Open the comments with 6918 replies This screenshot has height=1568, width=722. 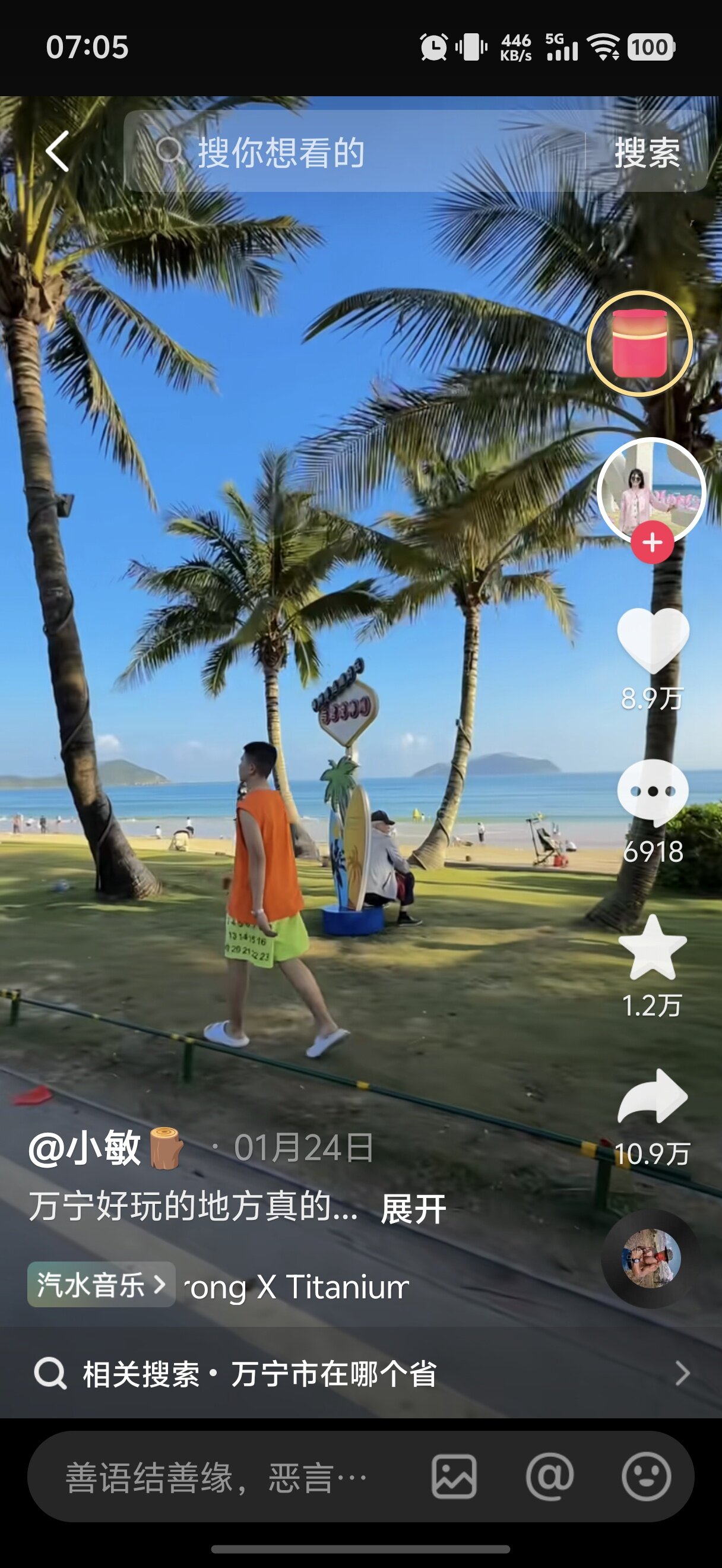pyautogui.click(x=653, y=792)
